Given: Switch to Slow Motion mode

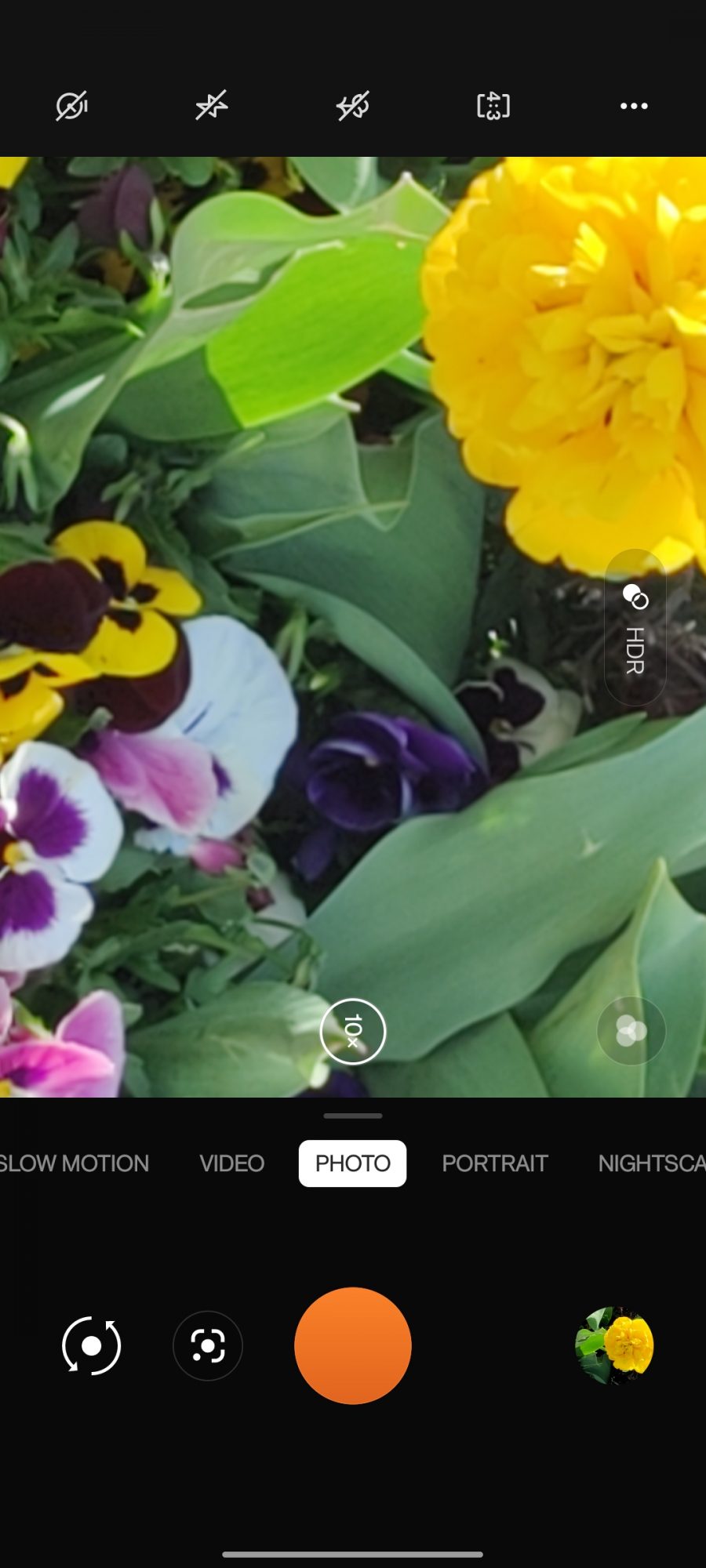Looking at the screenshot, I should click(75, 1163).
